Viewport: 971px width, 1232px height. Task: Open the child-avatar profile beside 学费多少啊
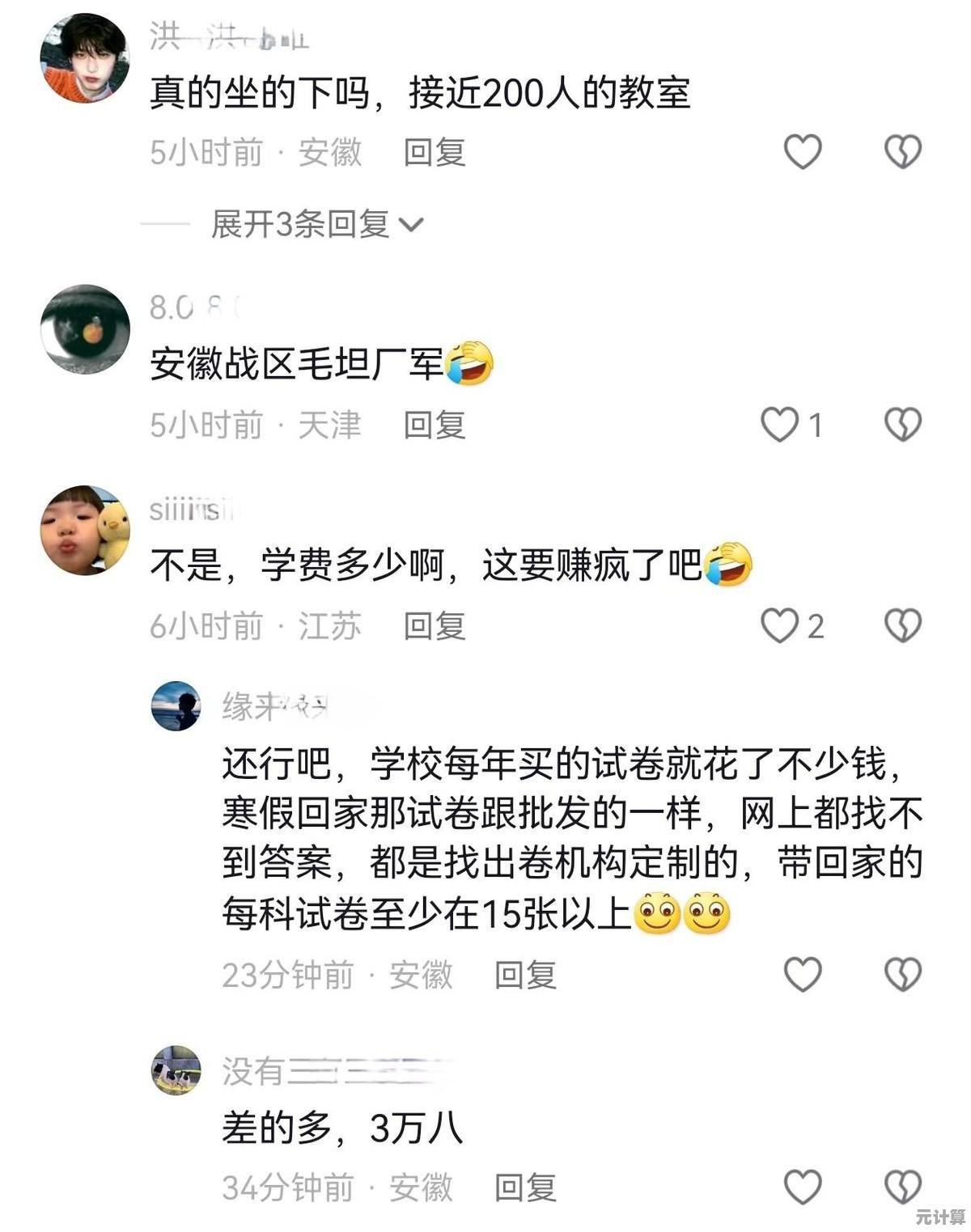(x=84, y=530)
